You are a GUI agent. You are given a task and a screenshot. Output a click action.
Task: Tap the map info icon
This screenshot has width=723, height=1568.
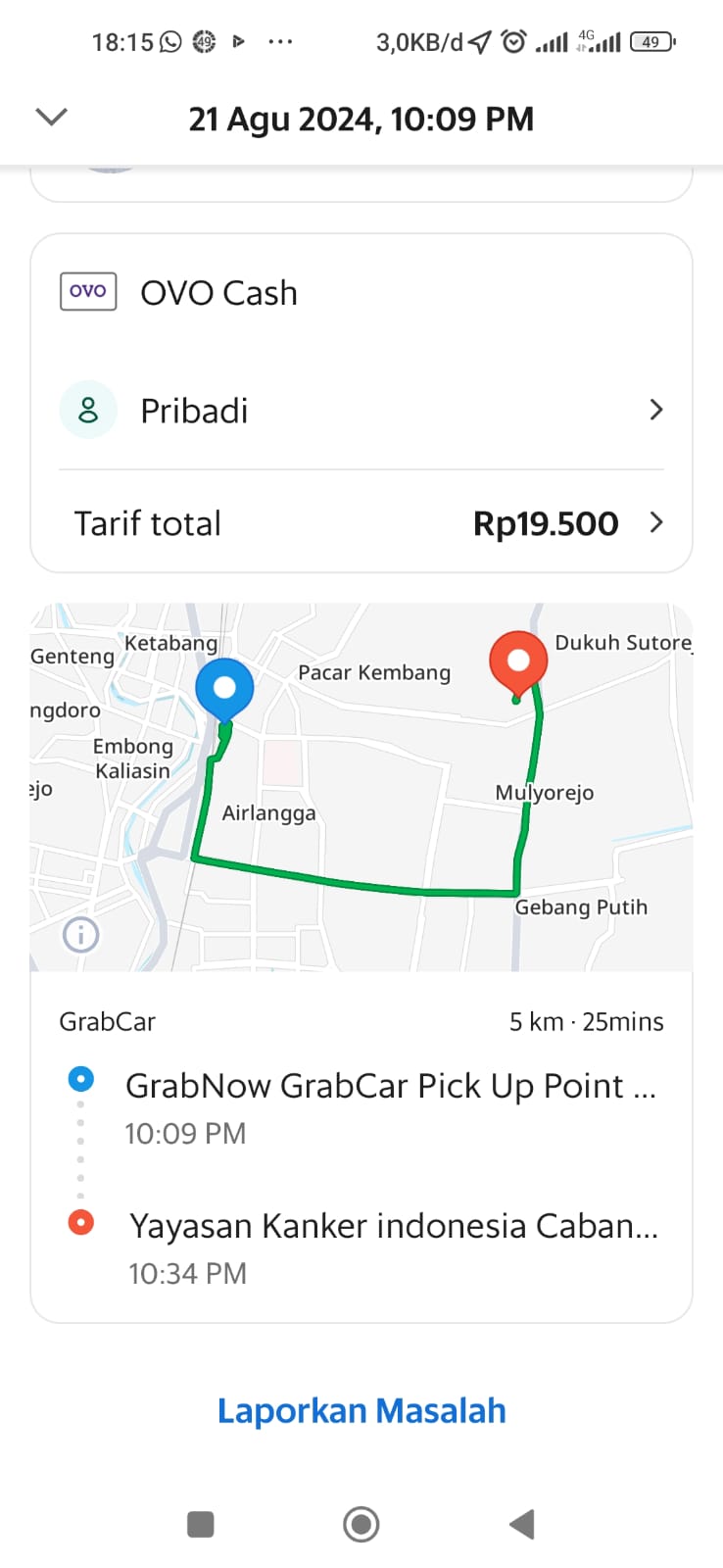pos(81,935)
